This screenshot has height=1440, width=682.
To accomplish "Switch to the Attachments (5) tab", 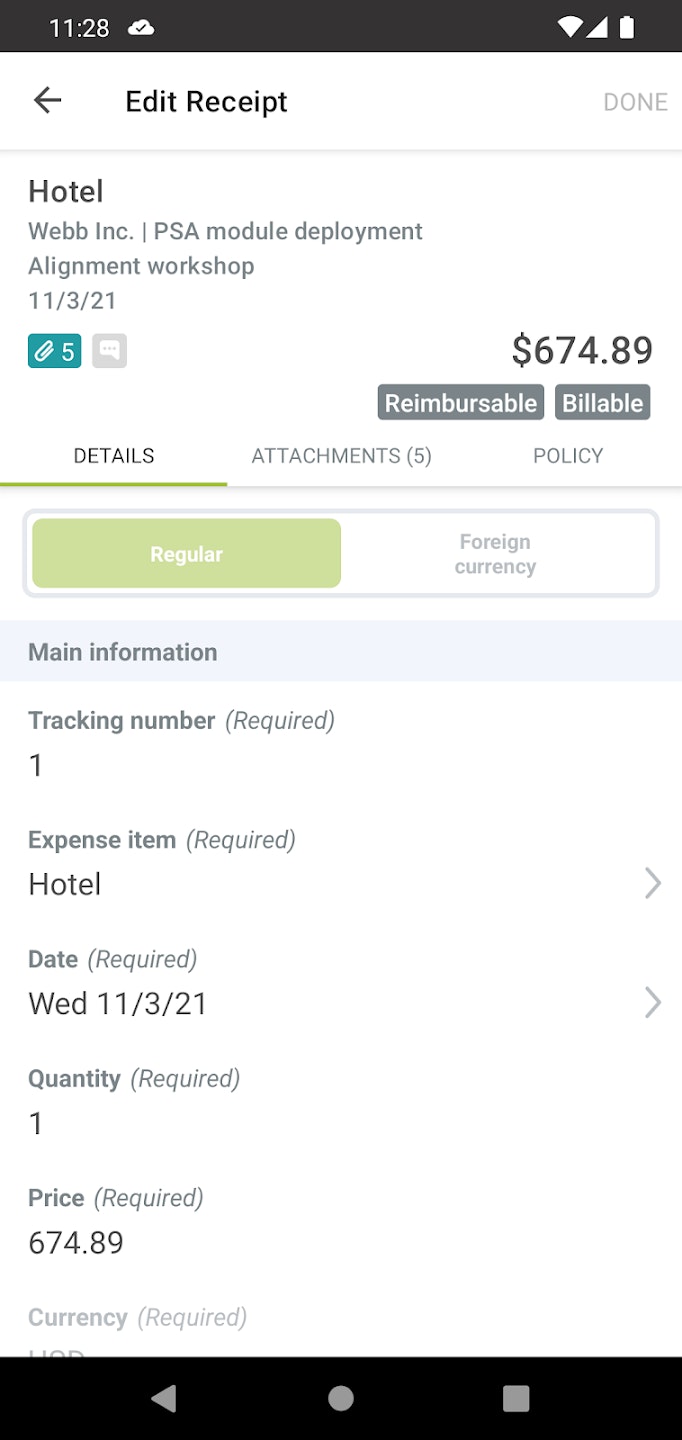I will click(x=341, y=456).
